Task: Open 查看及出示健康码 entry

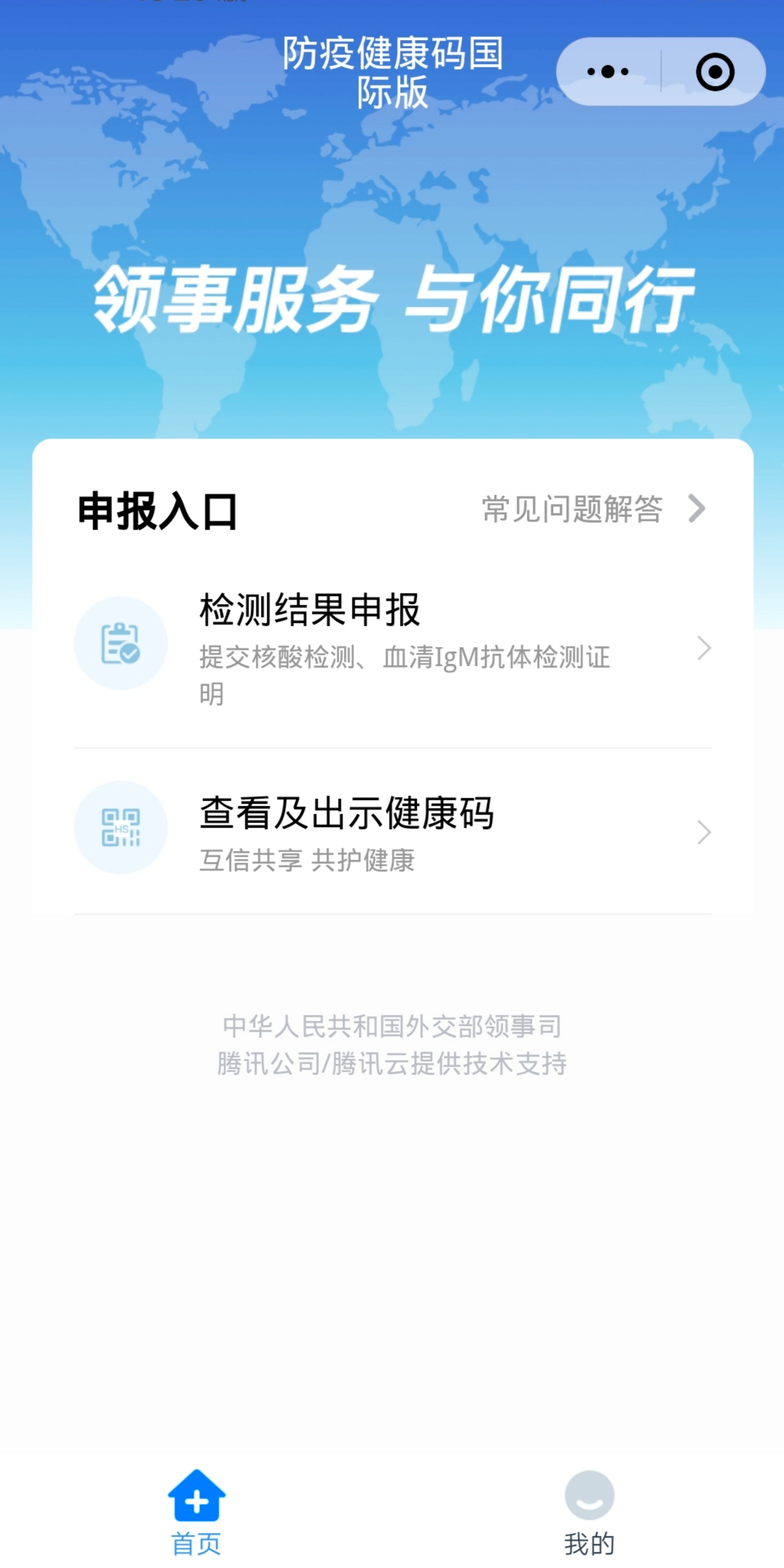Action: point(392,831)
